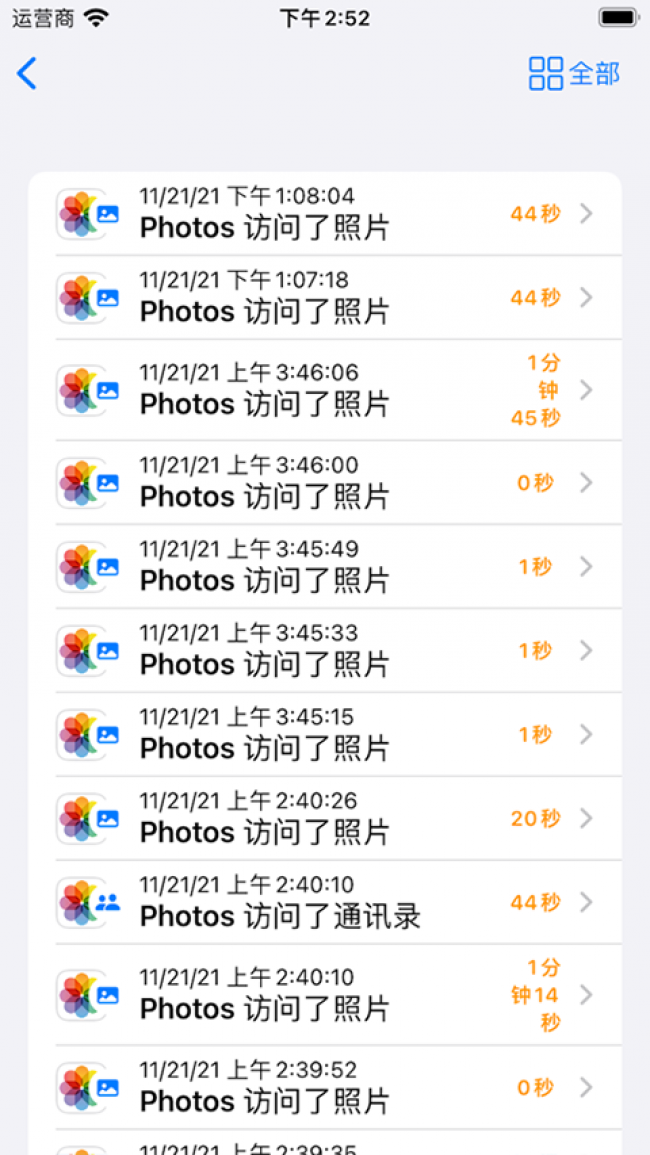View the 1分钟14秒 Photos access entry
Screen dimensions: 650x1155
[x=325, y=995]
